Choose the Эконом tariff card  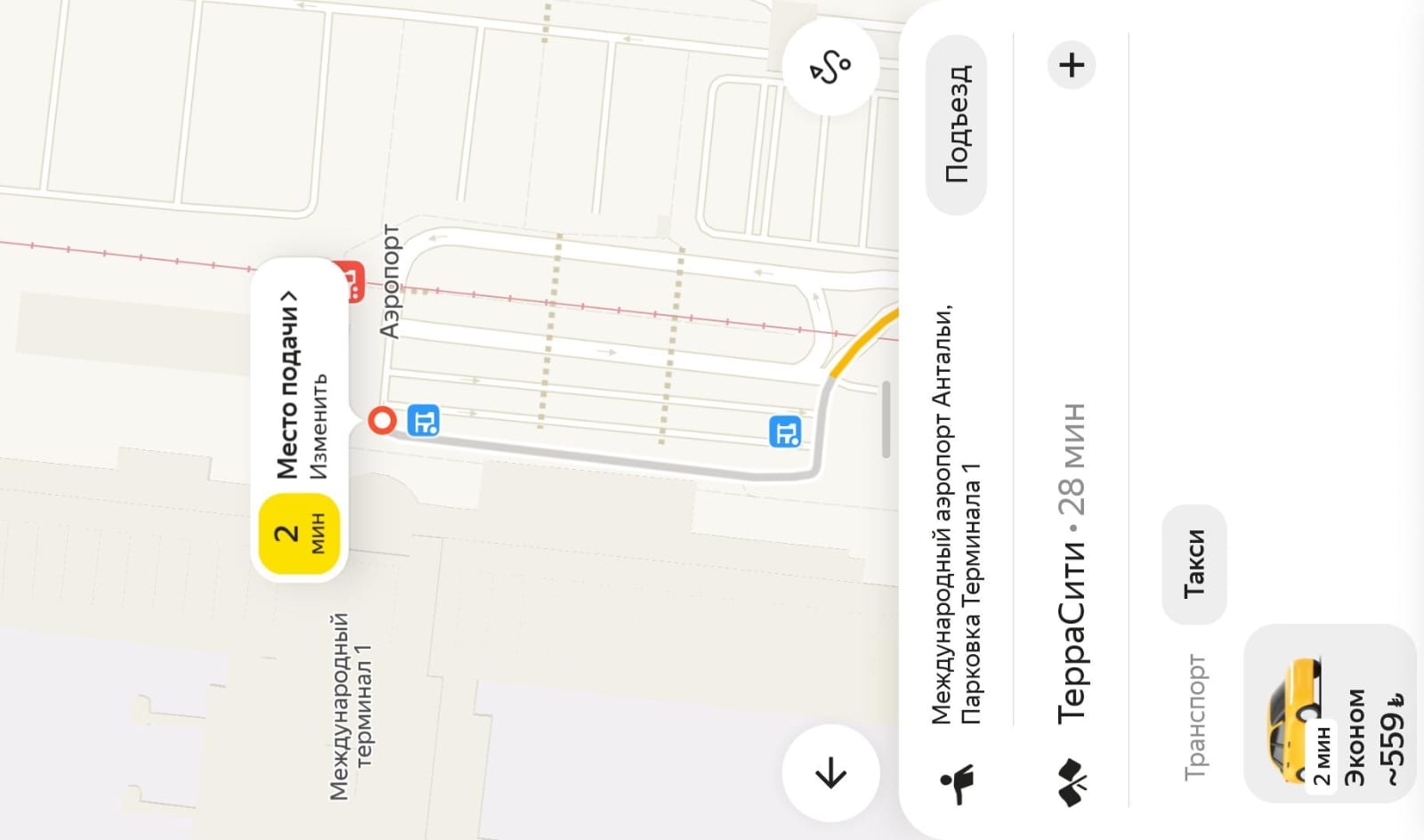(1329, 714)
